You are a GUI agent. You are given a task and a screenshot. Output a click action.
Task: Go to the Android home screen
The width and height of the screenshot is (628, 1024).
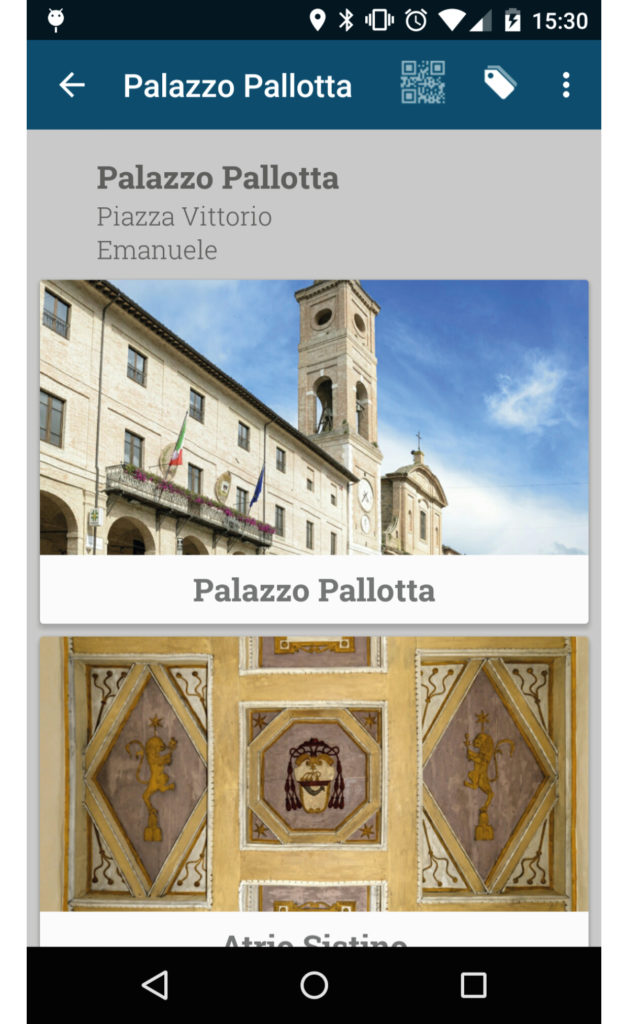[x=314, y=985]
